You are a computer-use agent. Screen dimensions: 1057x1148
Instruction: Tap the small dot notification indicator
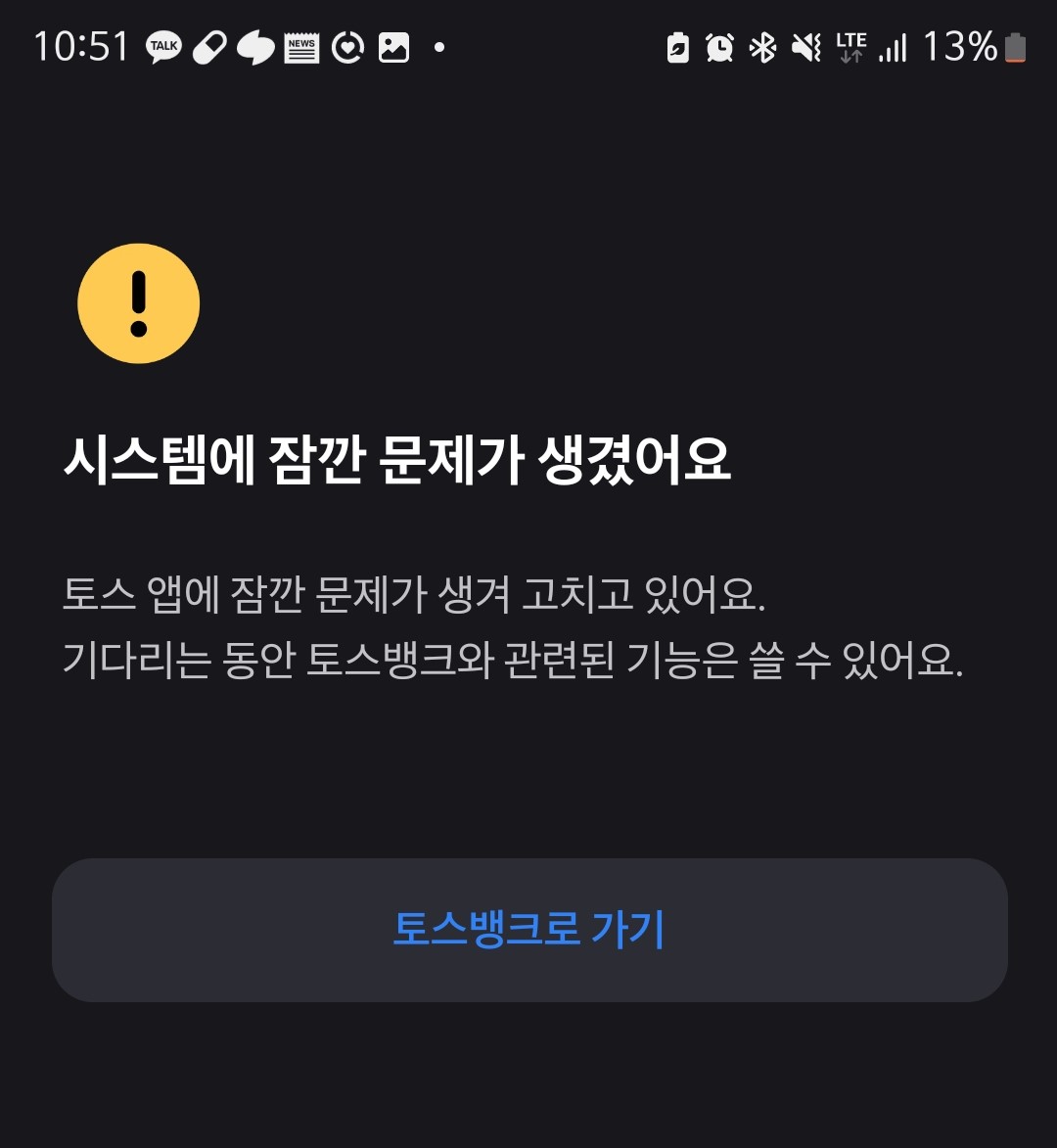point(439,46)
